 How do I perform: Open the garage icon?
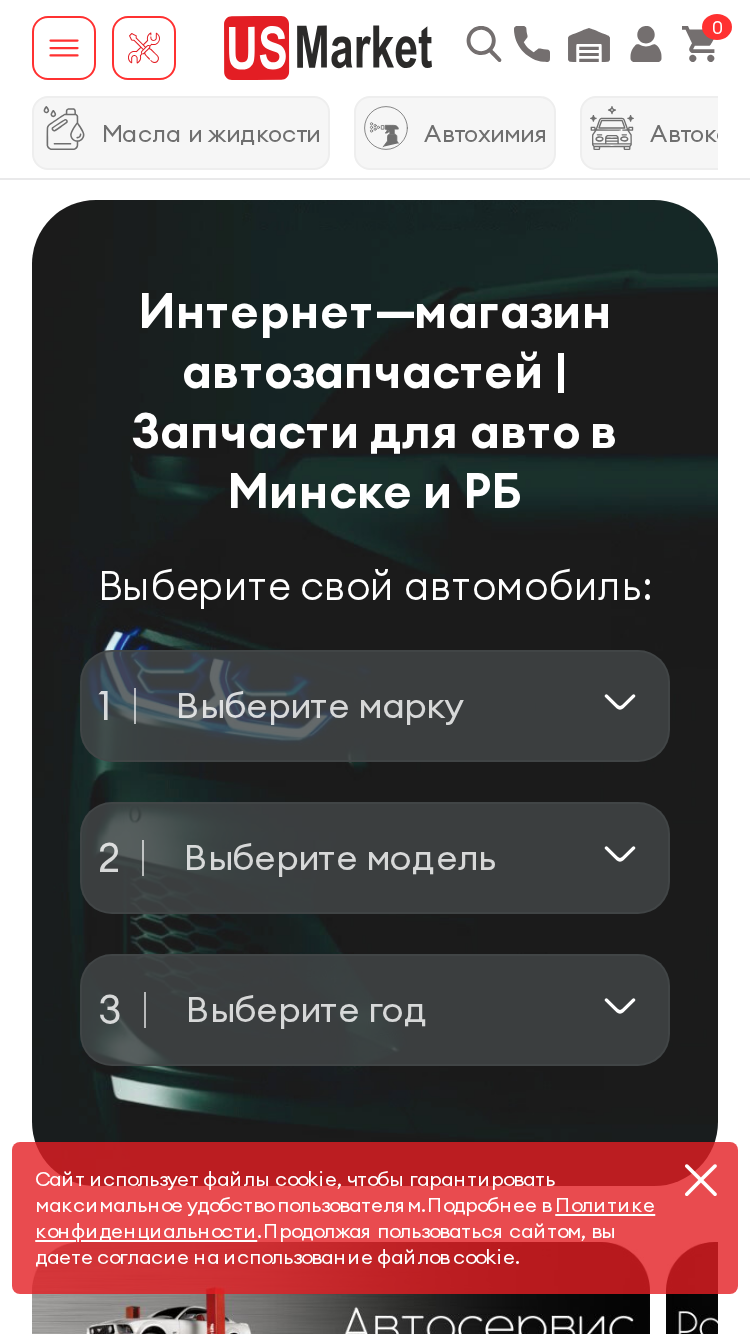coord(589,45)
